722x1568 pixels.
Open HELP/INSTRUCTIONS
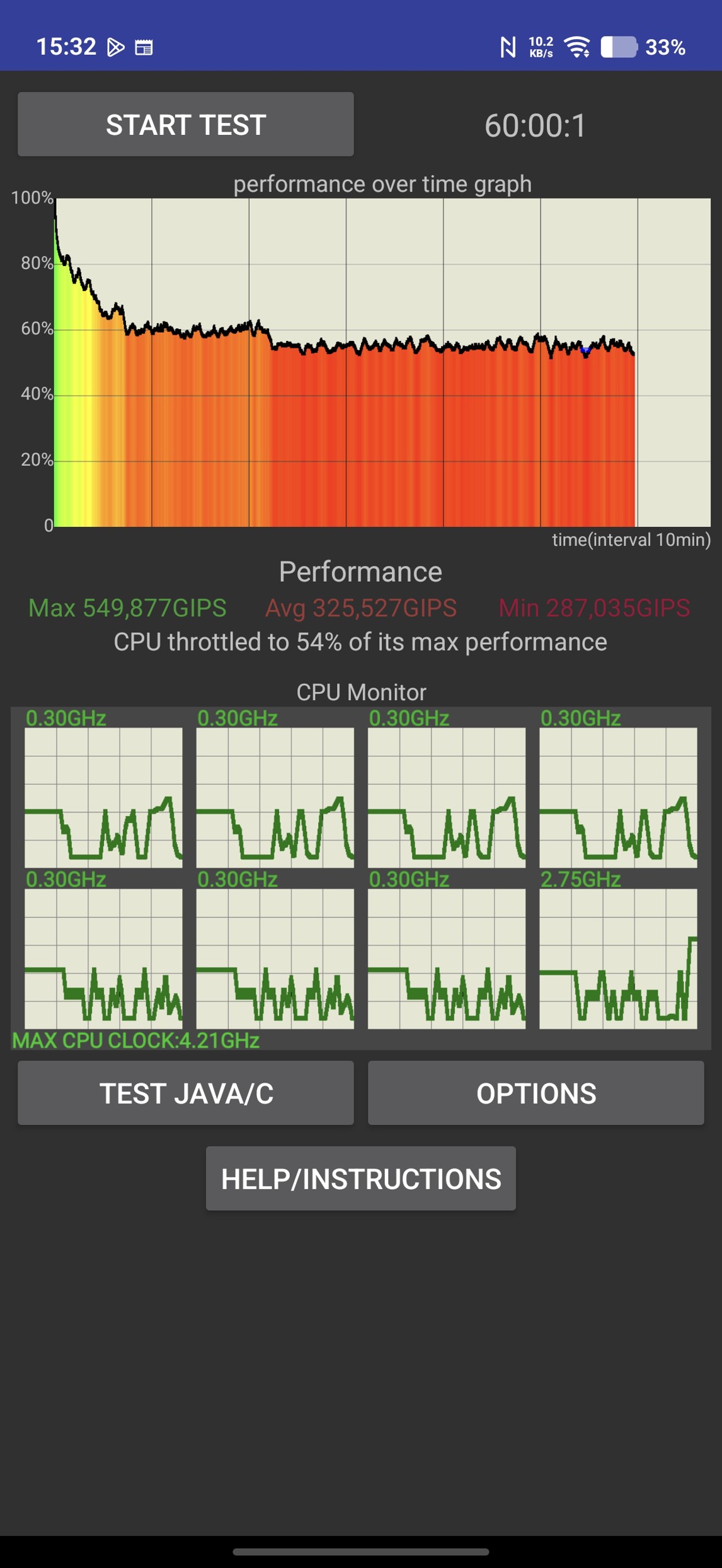pyautogui.click(x=360, y=1177)
